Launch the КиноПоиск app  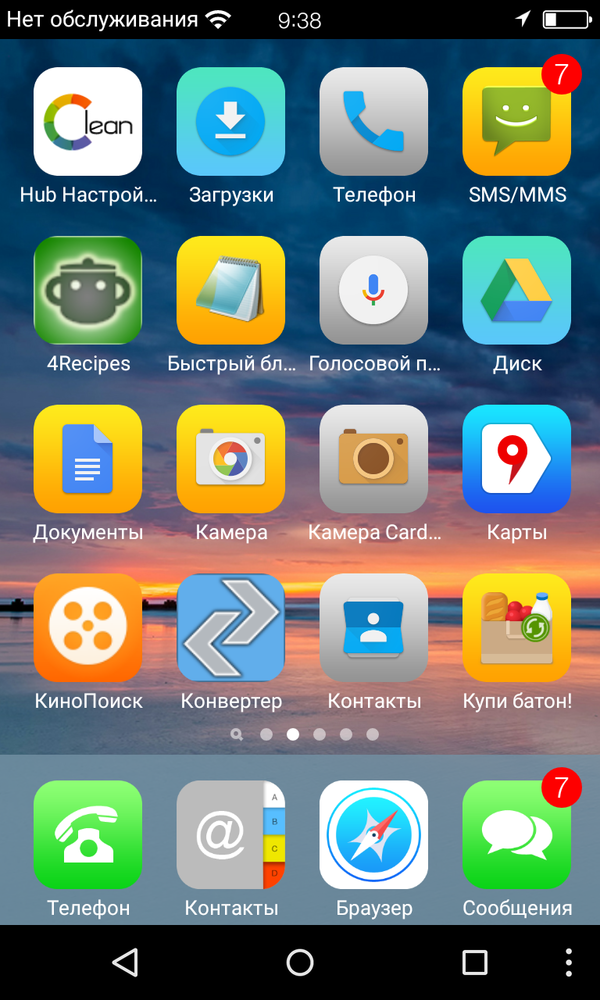[x=88, y=628]
